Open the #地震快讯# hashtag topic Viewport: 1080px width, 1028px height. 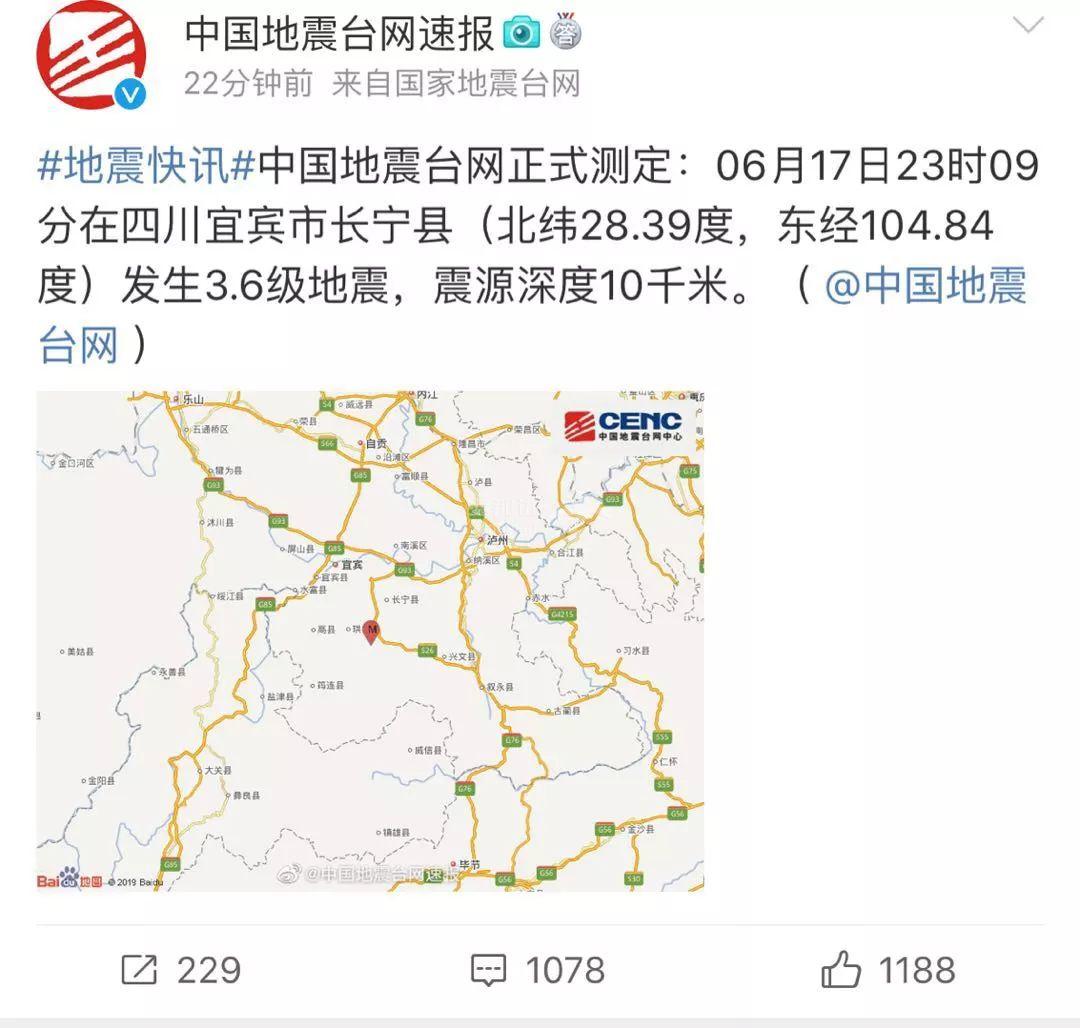coord(146,166)
